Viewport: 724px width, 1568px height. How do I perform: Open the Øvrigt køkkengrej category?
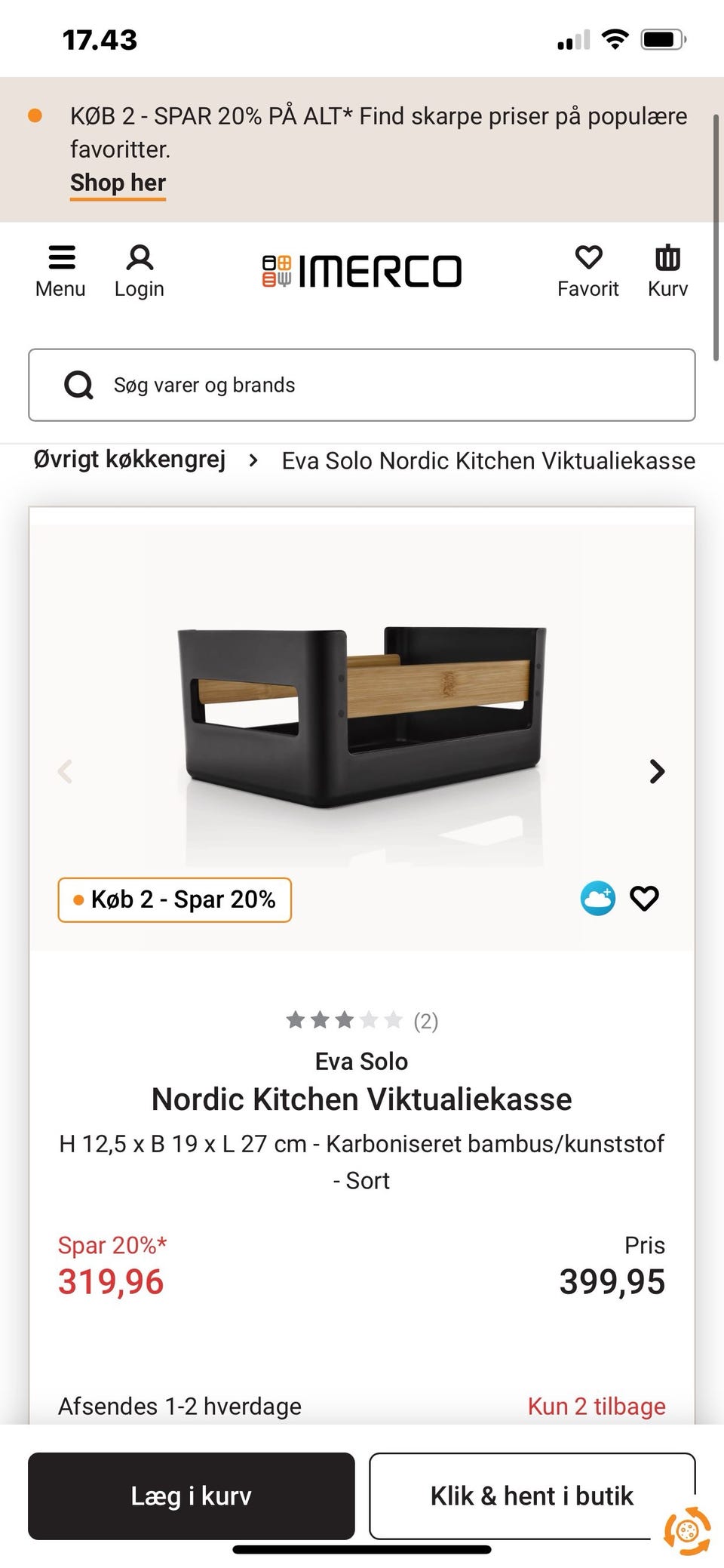tap(130, 460)
